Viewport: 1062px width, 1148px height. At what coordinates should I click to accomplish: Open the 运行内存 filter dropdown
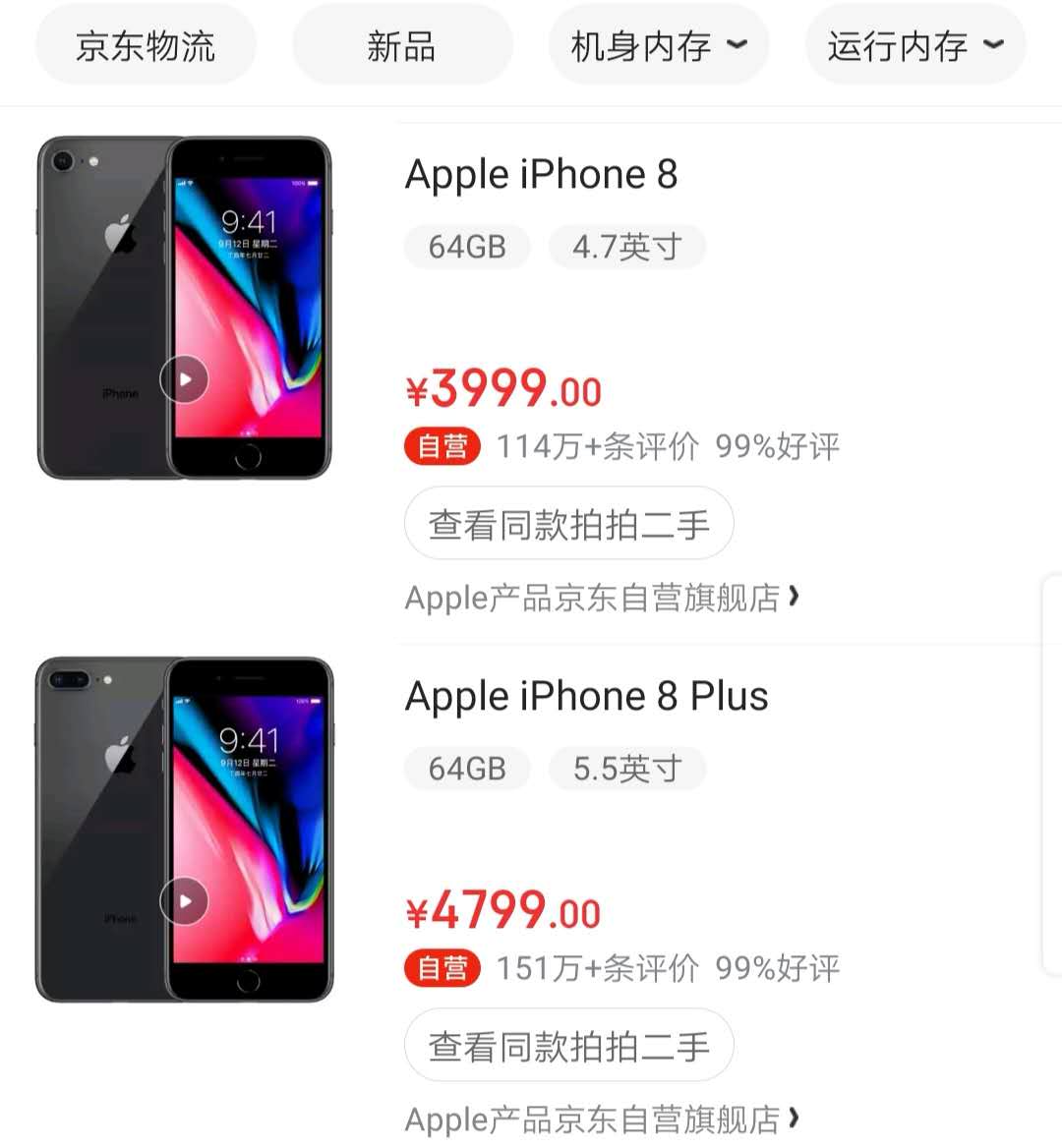pos(914,44)
